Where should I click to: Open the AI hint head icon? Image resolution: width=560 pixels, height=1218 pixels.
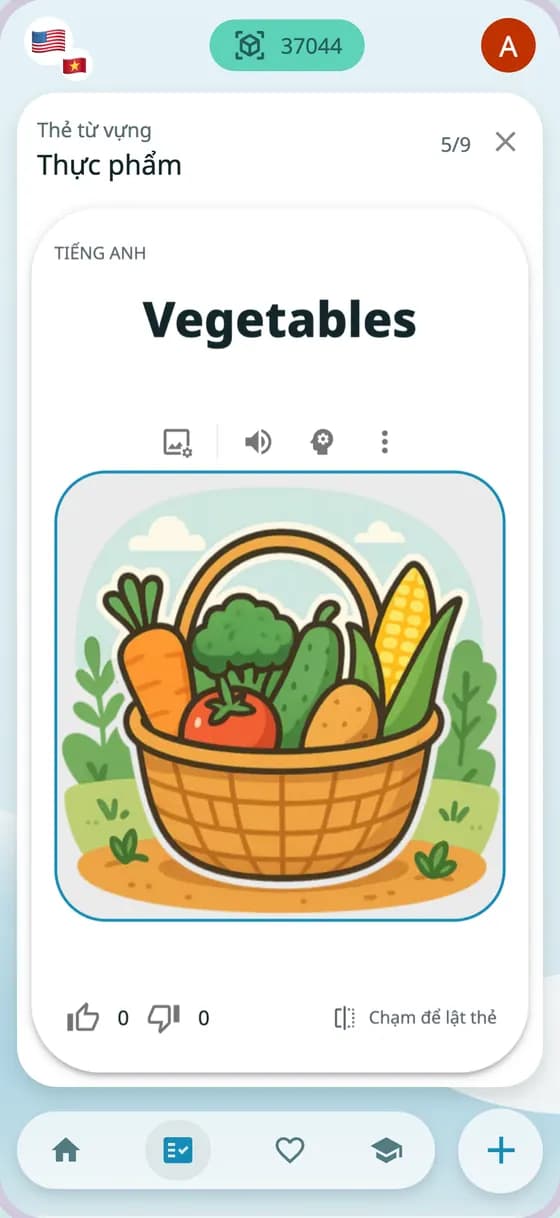click(x=321, y=442)
